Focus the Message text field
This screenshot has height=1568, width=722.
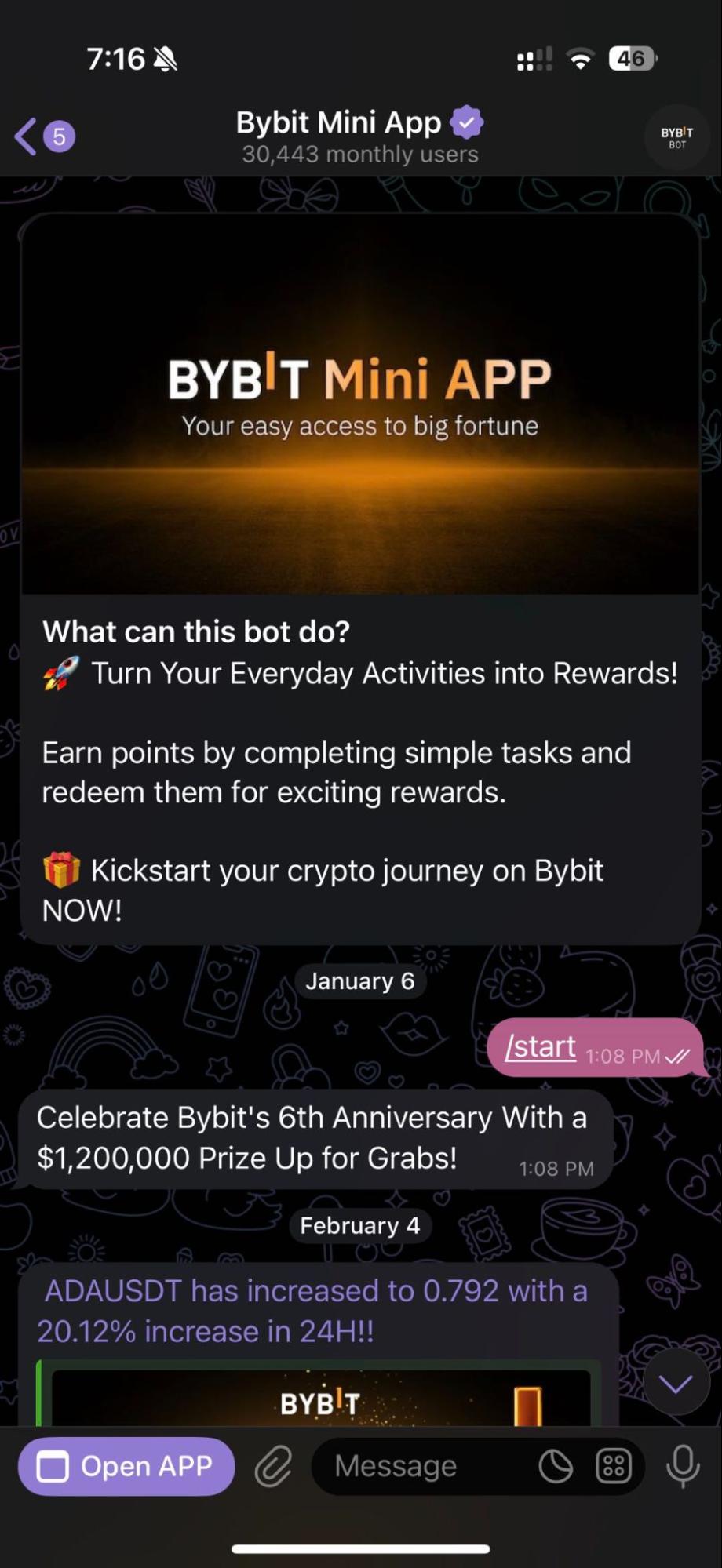click(424, 1466)
